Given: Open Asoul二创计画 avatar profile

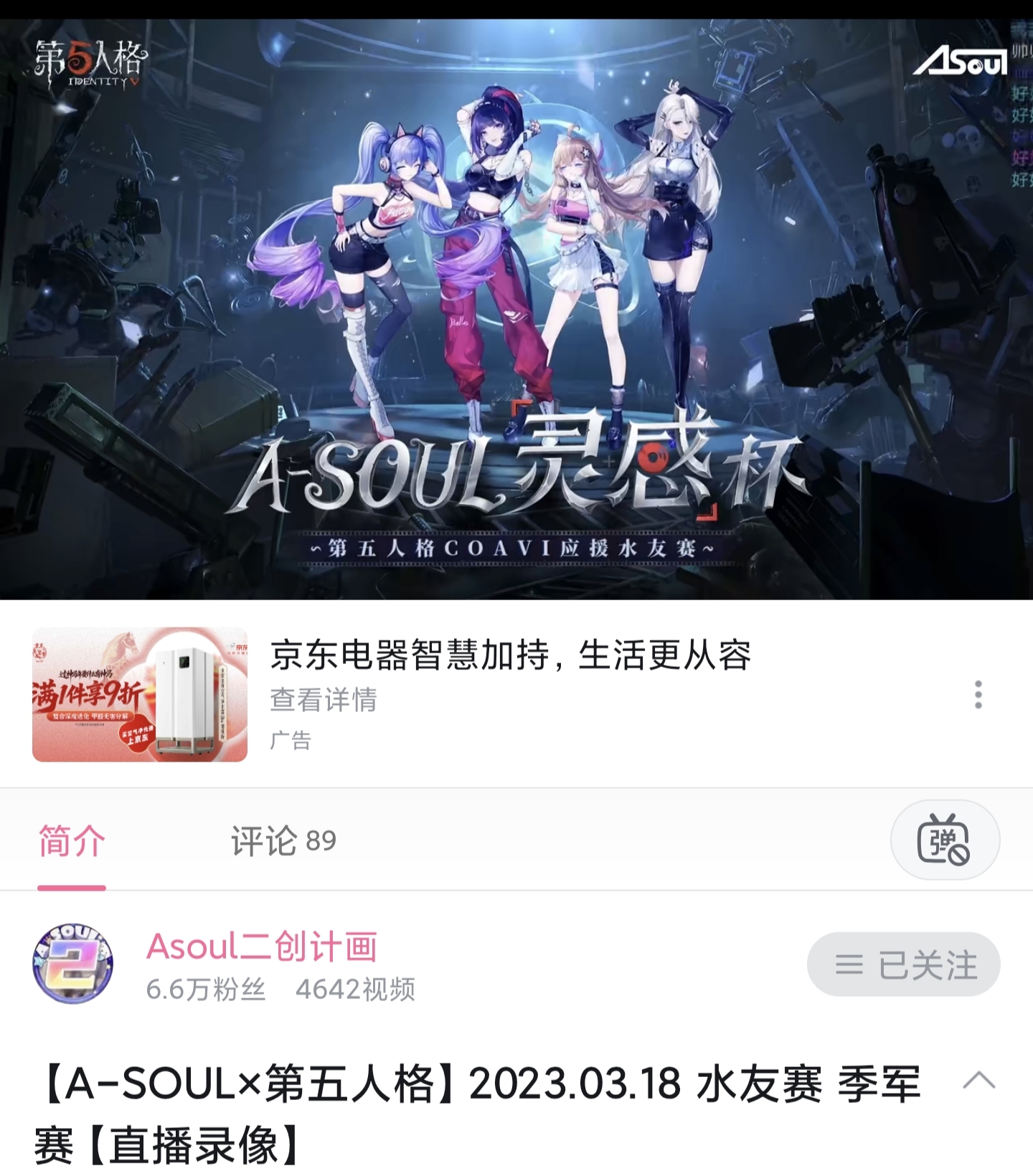Looking at the screenshot, I should (x=72, y=963).
